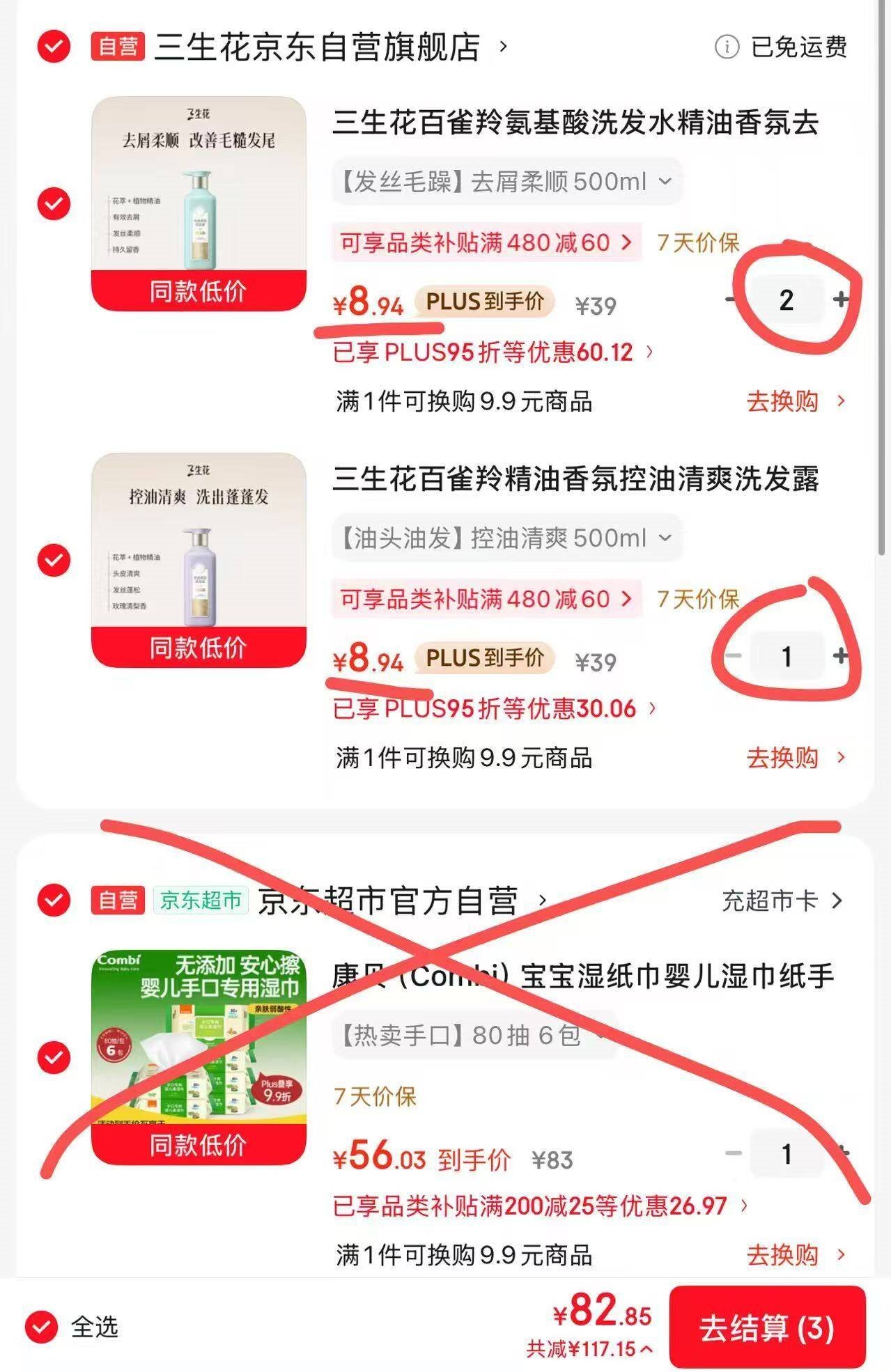
Task: Open the 控油清爽 500ml variant dropdown
Action: tap(506, 538)
